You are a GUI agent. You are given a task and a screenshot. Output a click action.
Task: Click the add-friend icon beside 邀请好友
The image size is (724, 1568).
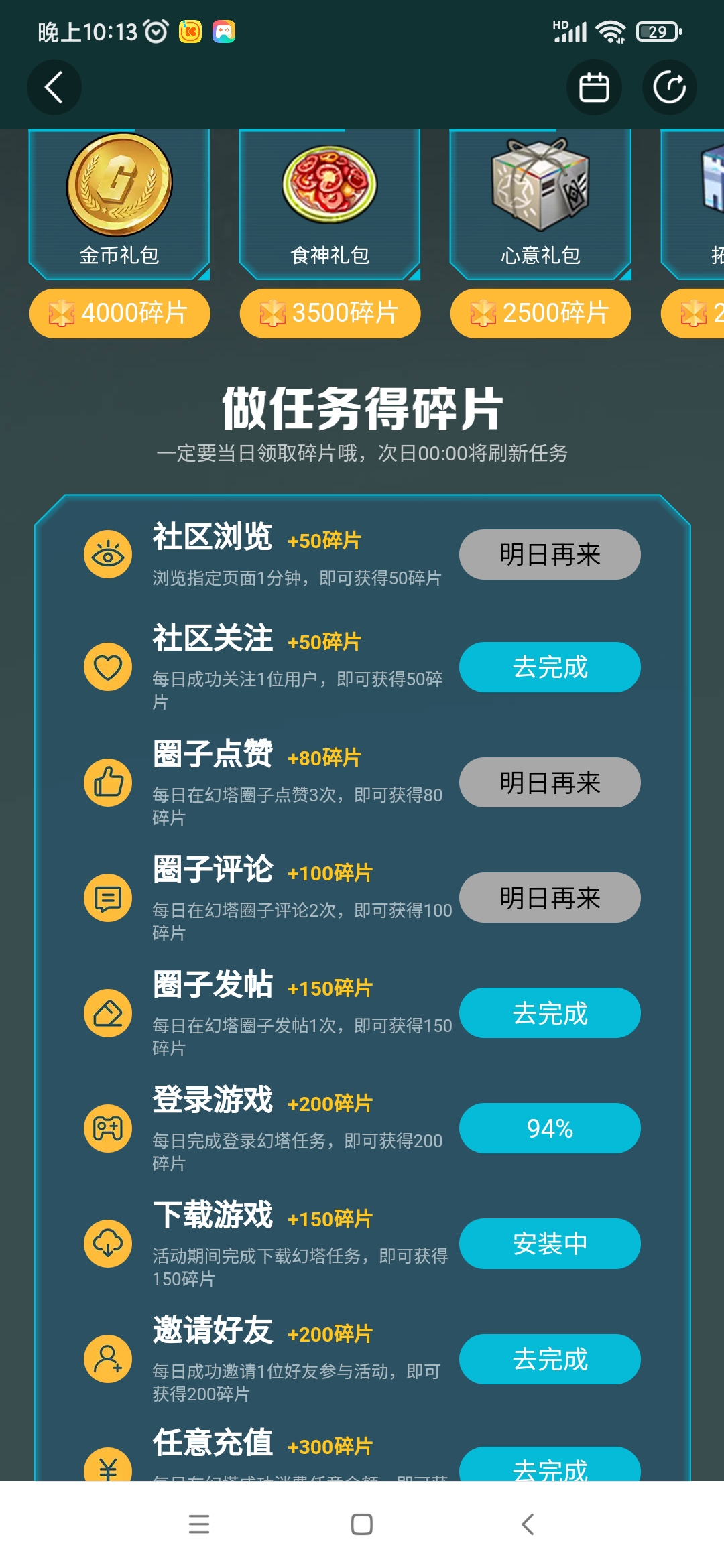coord(107,1359)
